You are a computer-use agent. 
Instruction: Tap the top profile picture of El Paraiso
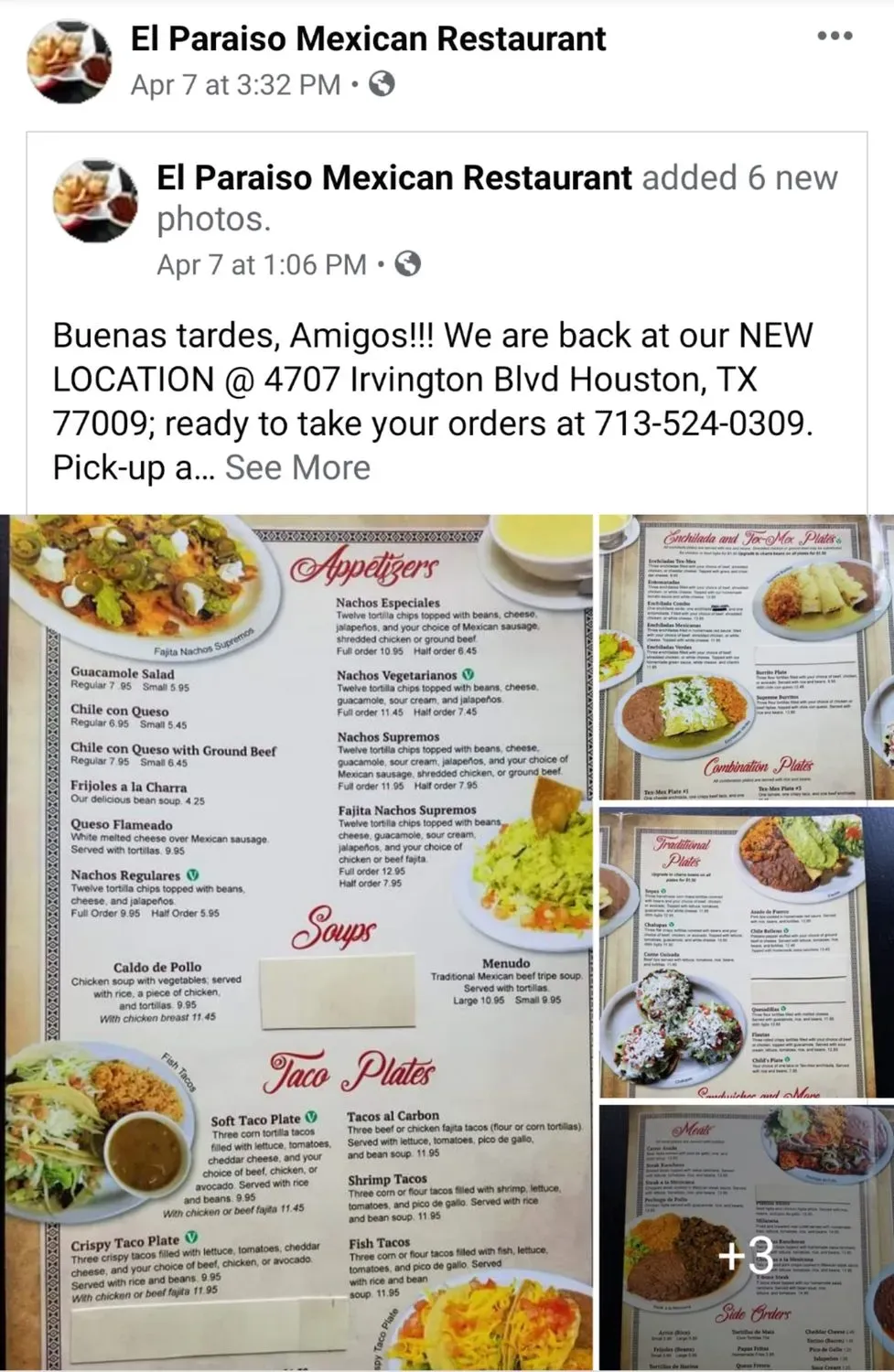[x=70, y=60]
